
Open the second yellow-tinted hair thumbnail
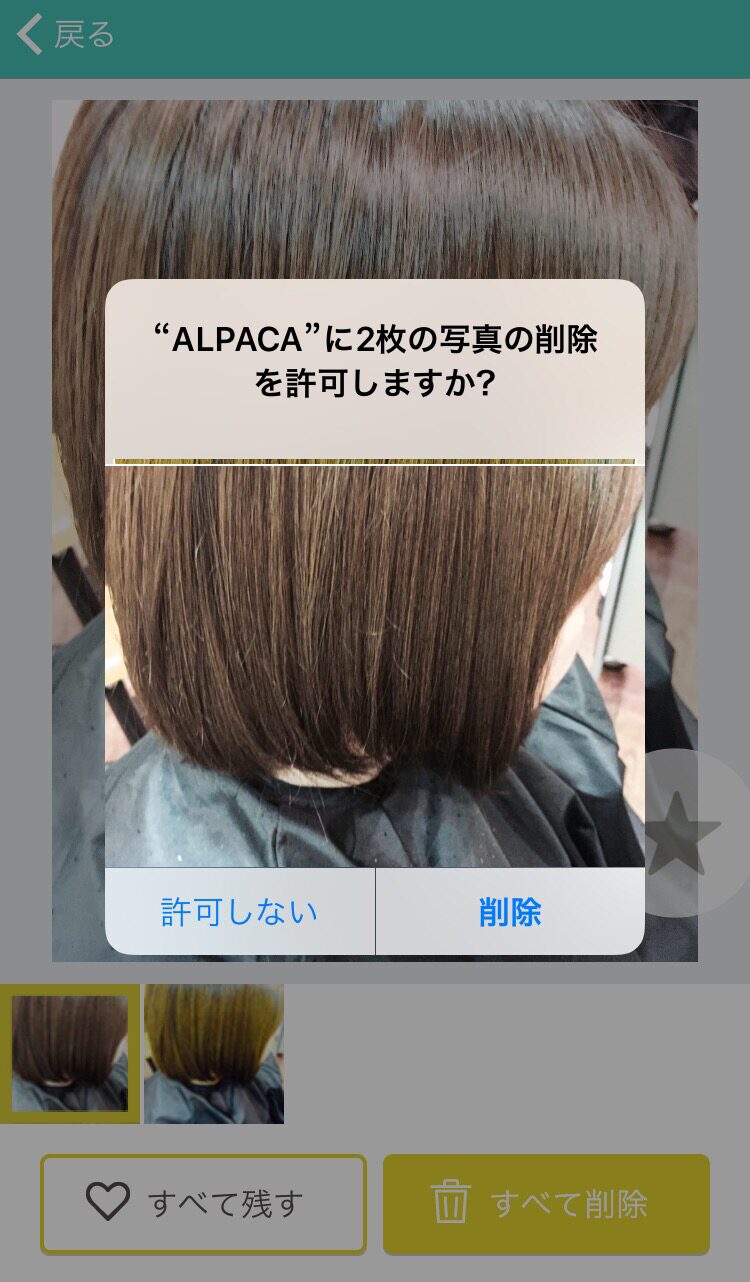tap(214, 1053)
